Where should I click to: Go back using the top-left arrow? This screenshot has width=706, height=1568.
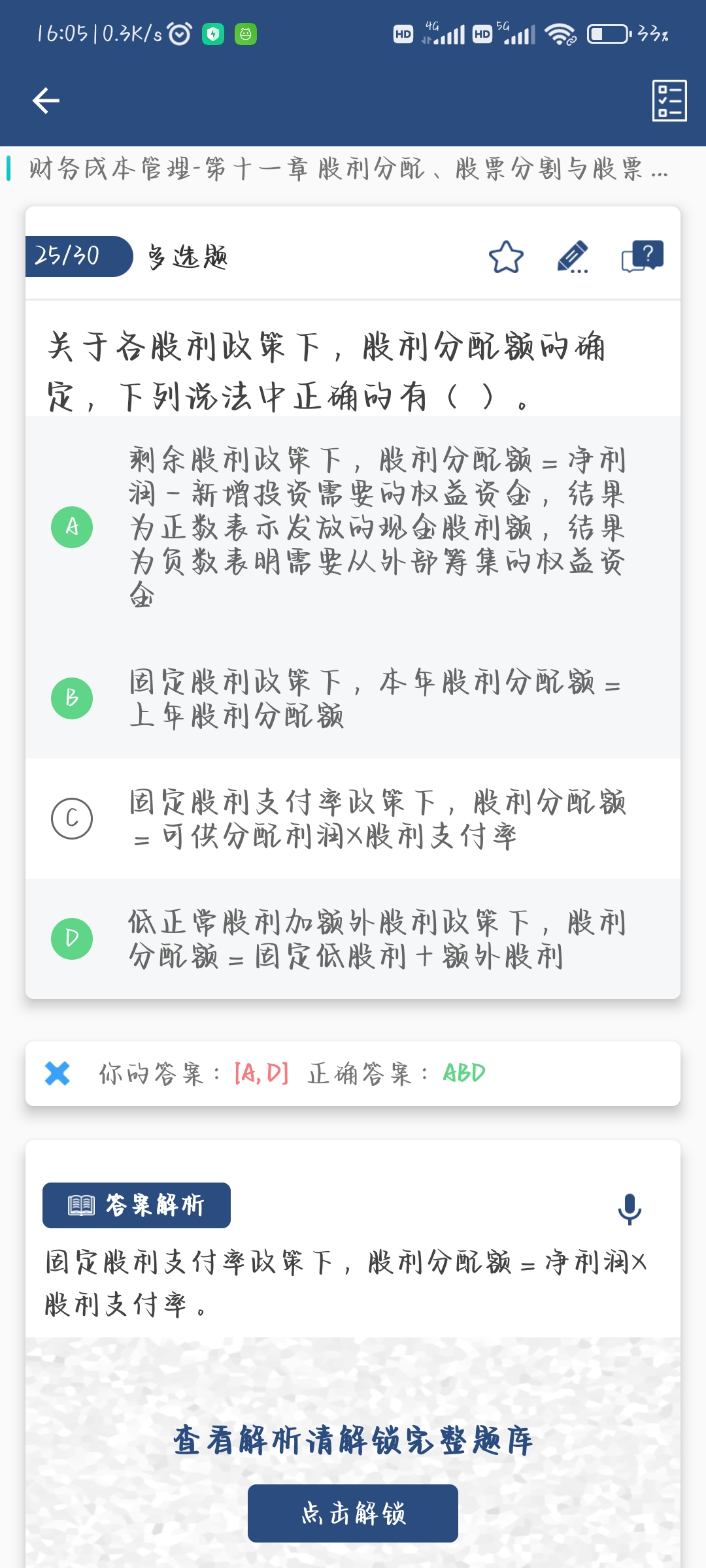coord(46,101)
